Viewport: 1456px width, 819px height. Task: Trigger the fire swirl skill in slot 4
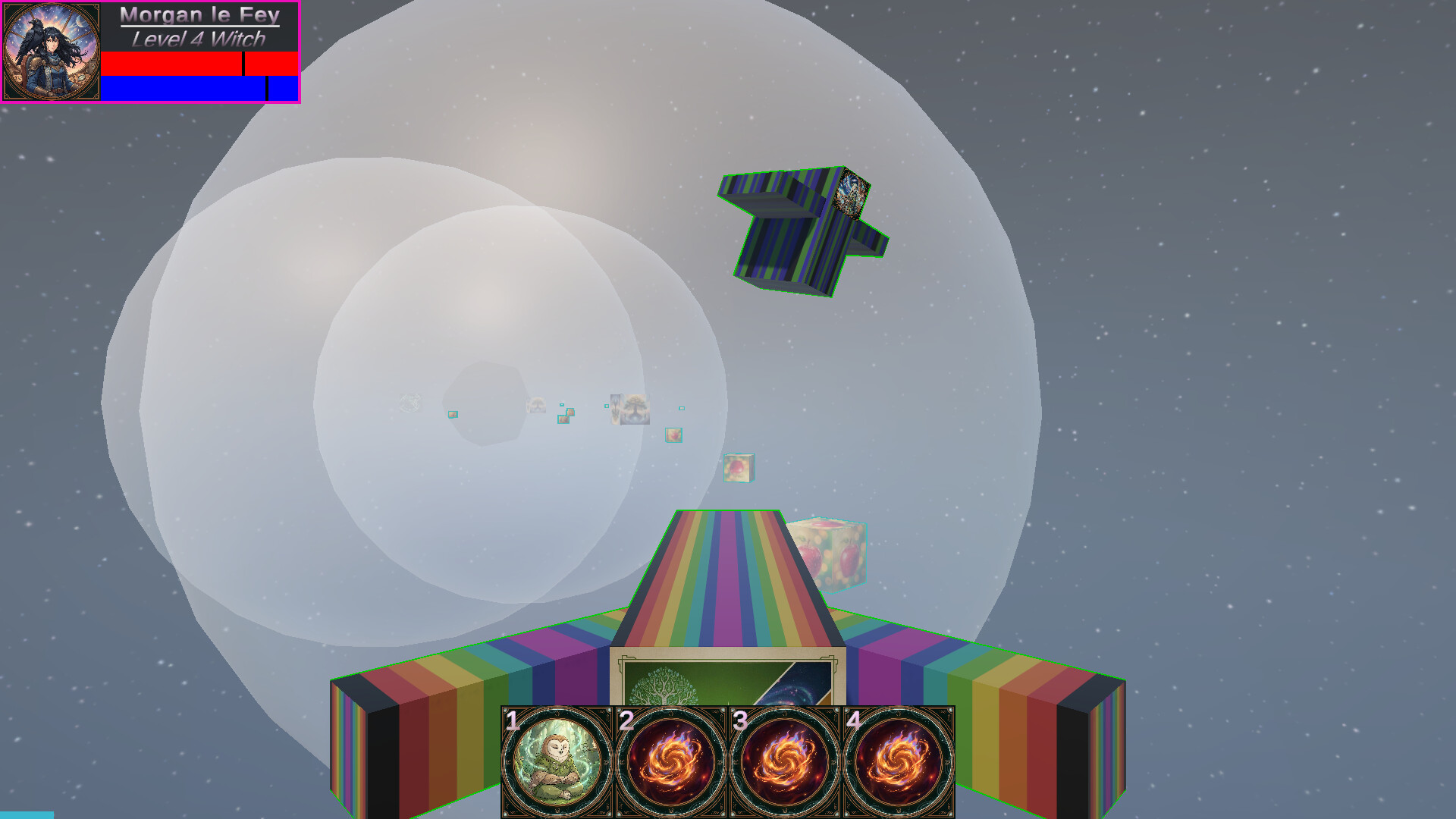click(x=899, y=761)
